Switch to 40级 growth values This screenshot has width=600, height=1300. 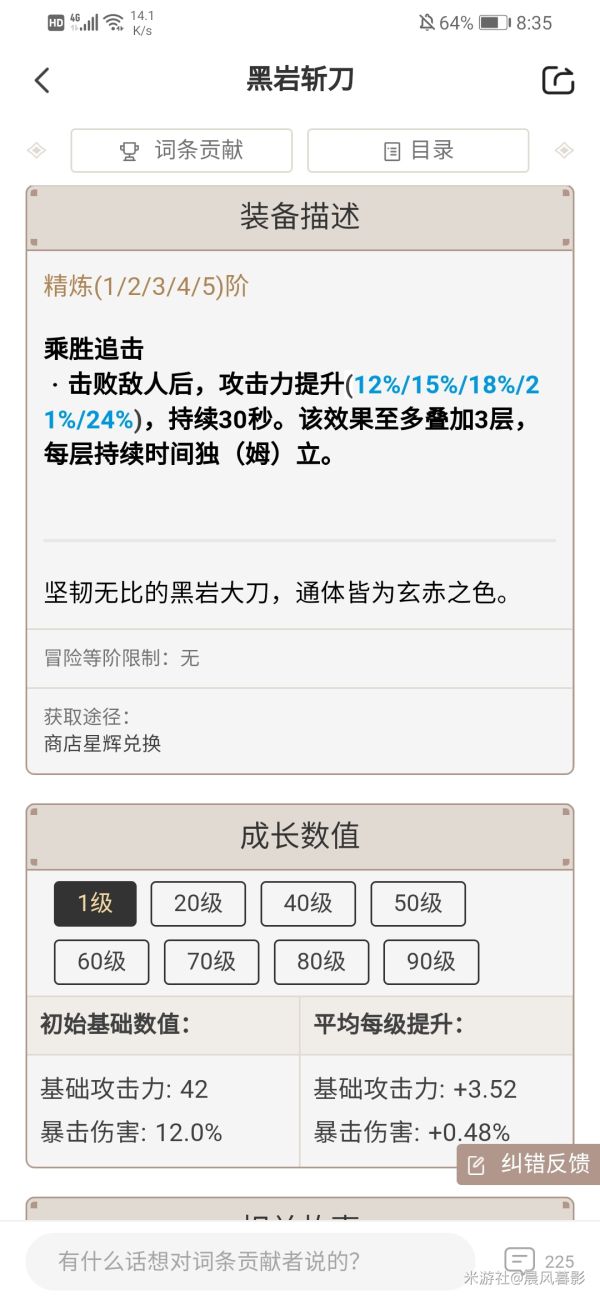[308, 904]
